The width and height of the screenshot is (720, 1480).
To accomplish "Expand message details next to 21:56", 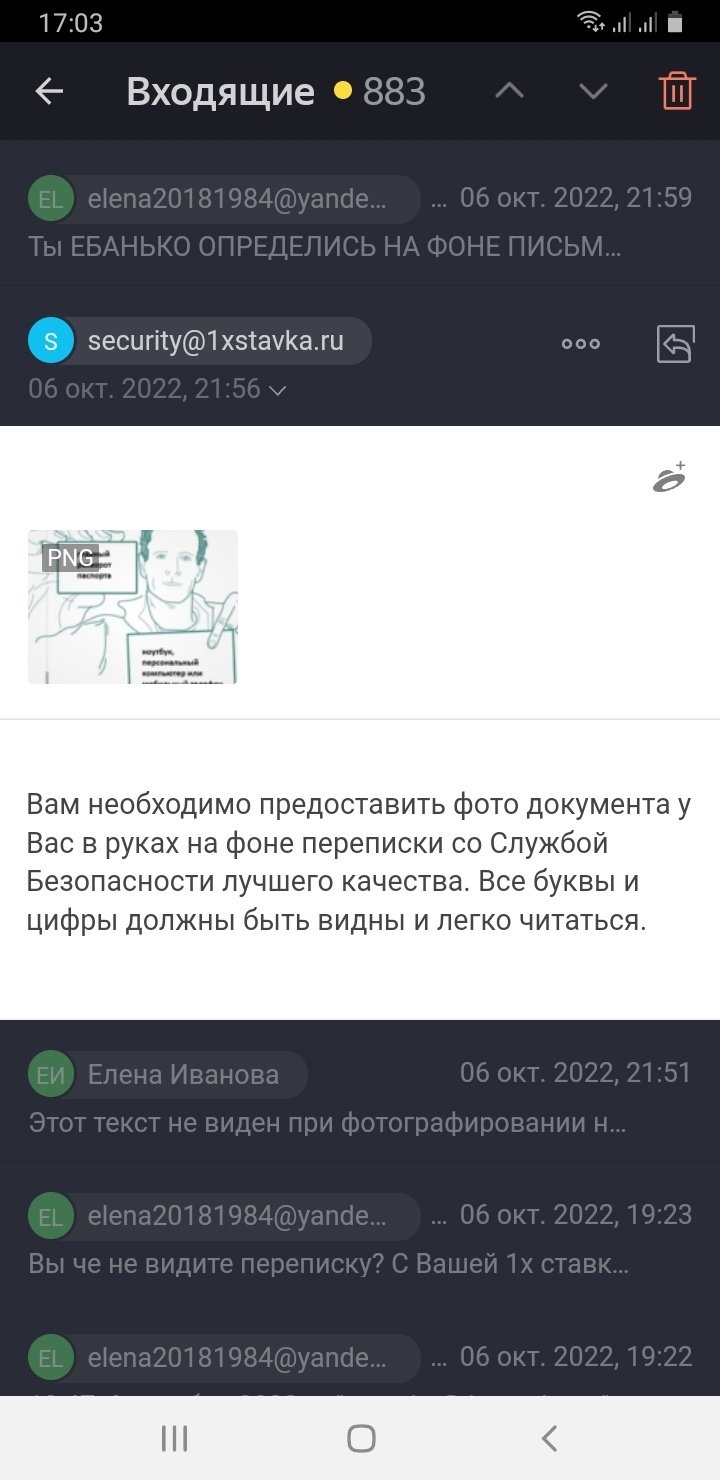I will click(x=278, y=390).
